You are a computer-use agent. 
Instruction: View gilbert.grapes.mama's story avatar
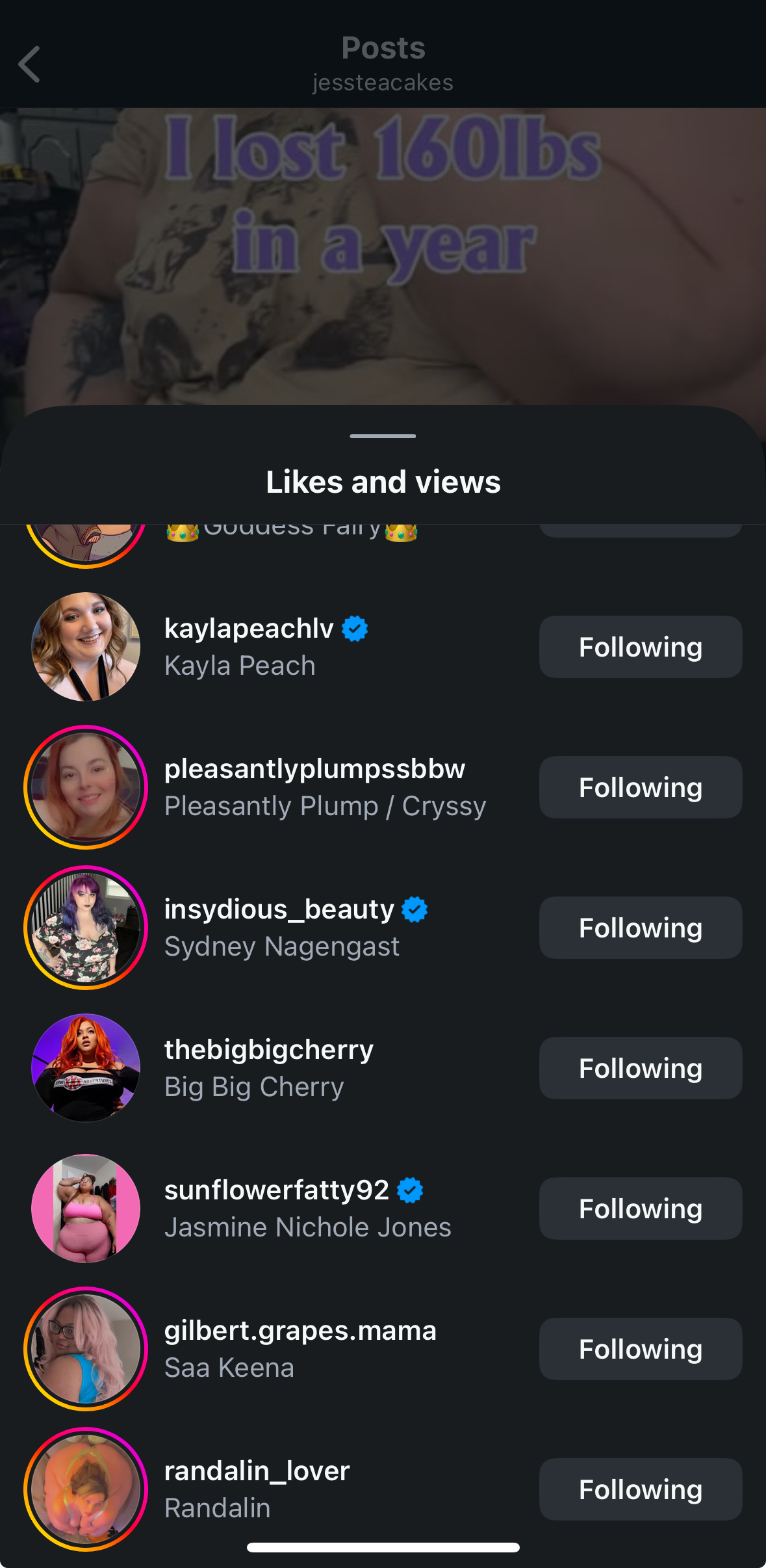coord(86,1349)
